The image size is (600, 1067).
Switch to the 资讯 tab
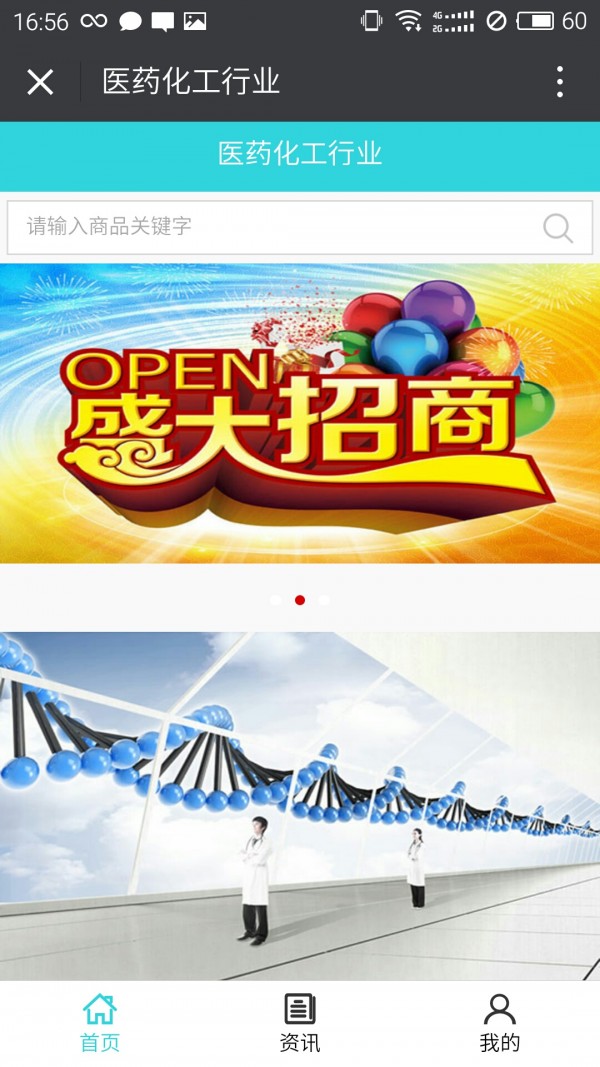click(x=300, y=1023)
